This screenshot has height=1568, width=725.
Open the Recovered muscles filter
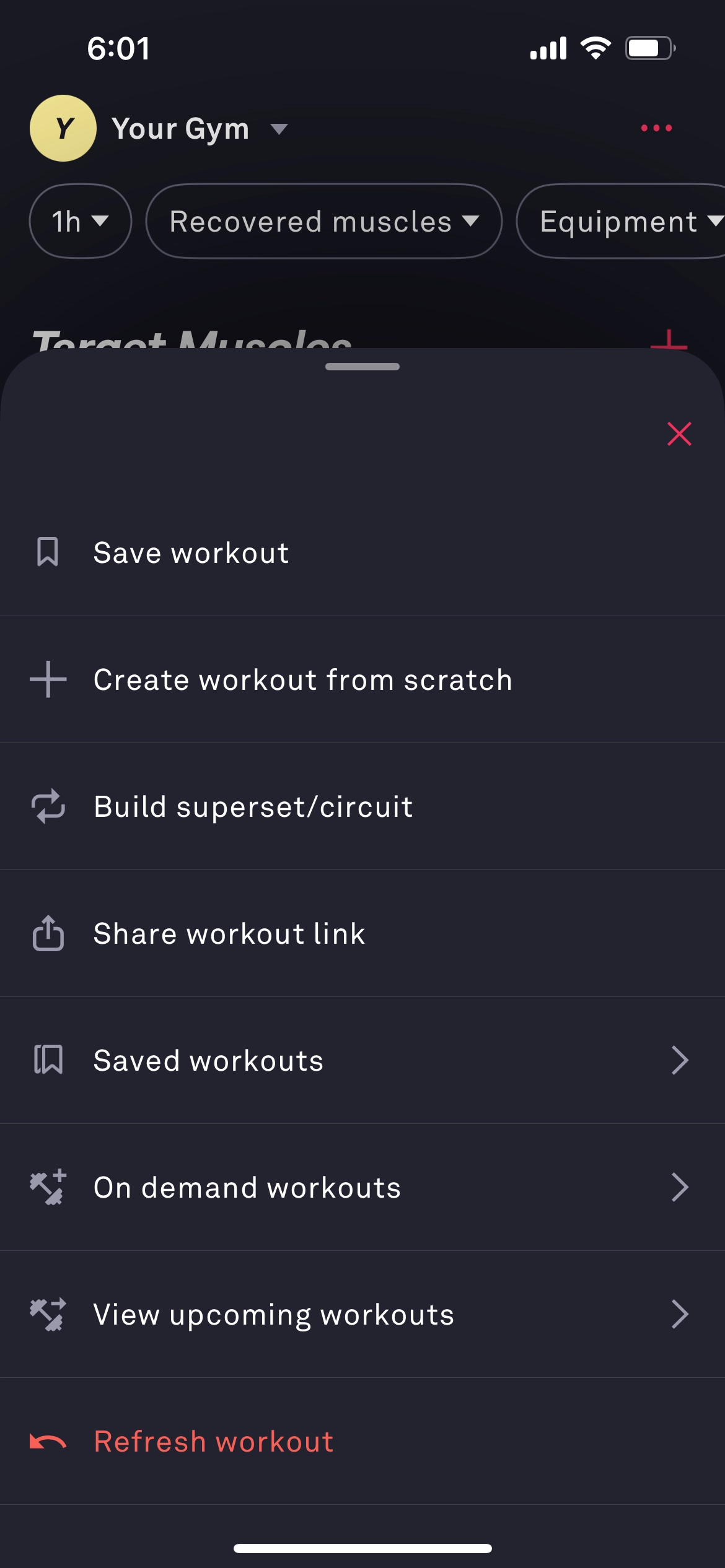pos(323,221)
